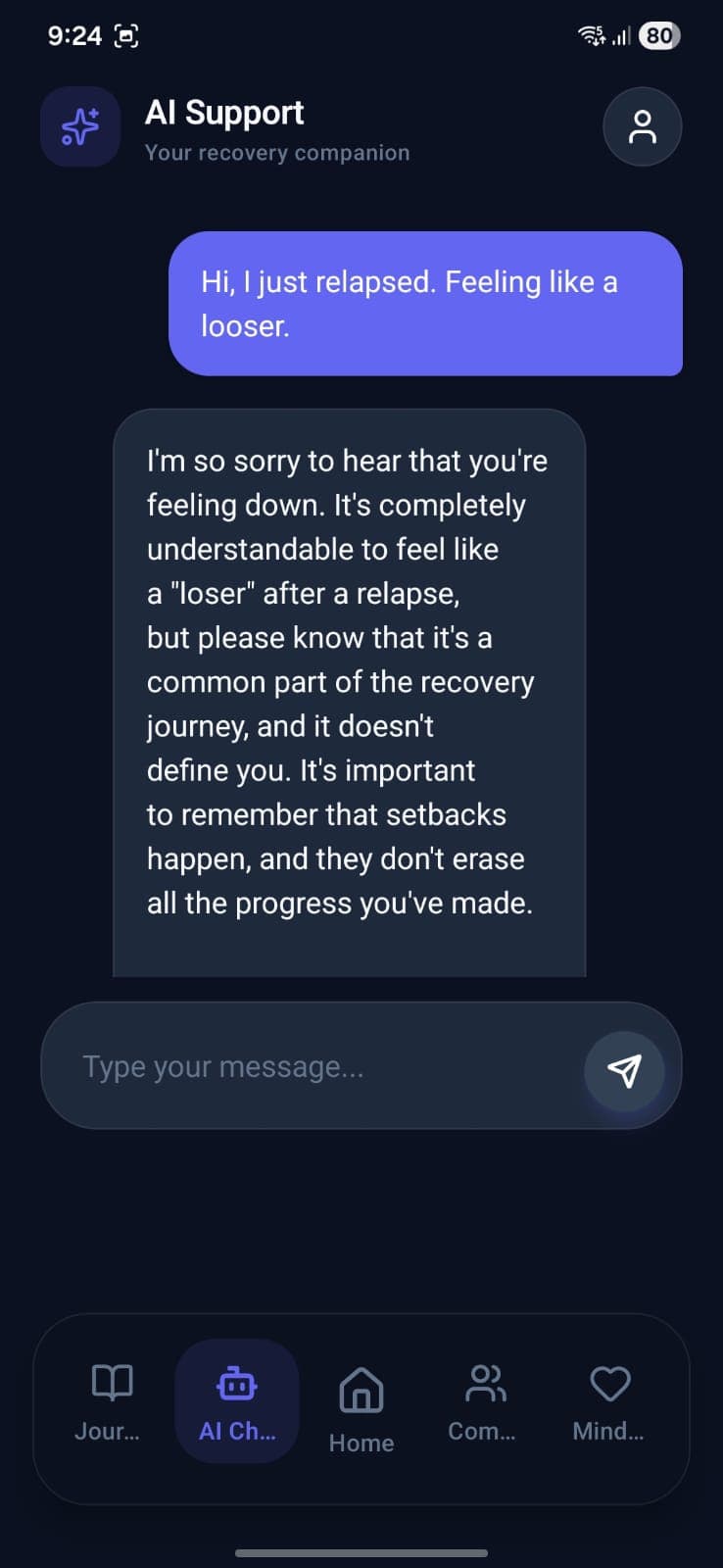723x1568 pixels.
Task: Open the profile icon in the top corner
Action: (642, 126)
